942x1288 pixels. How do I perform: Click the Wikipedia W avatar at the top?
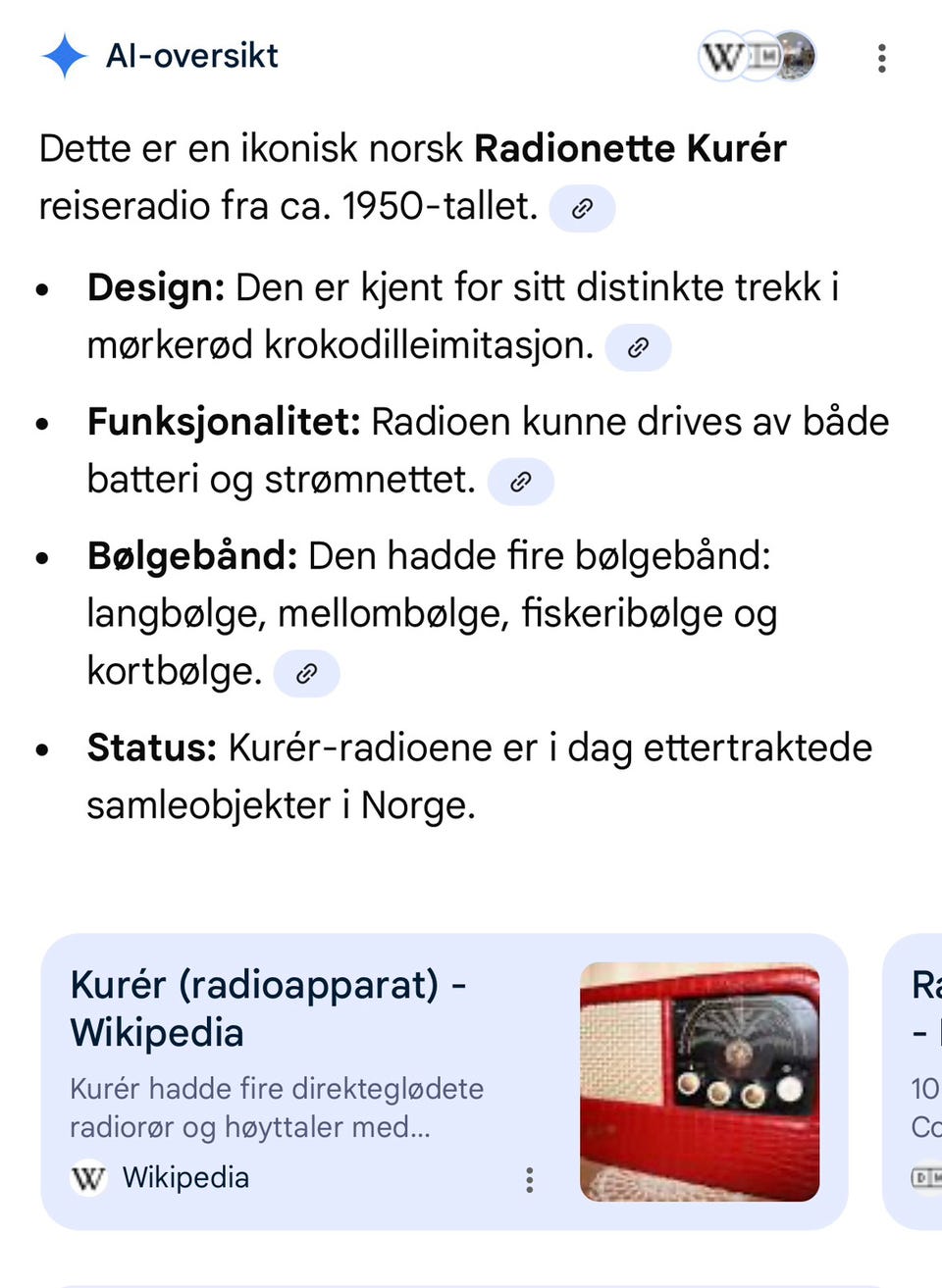(x=722, y=56)
